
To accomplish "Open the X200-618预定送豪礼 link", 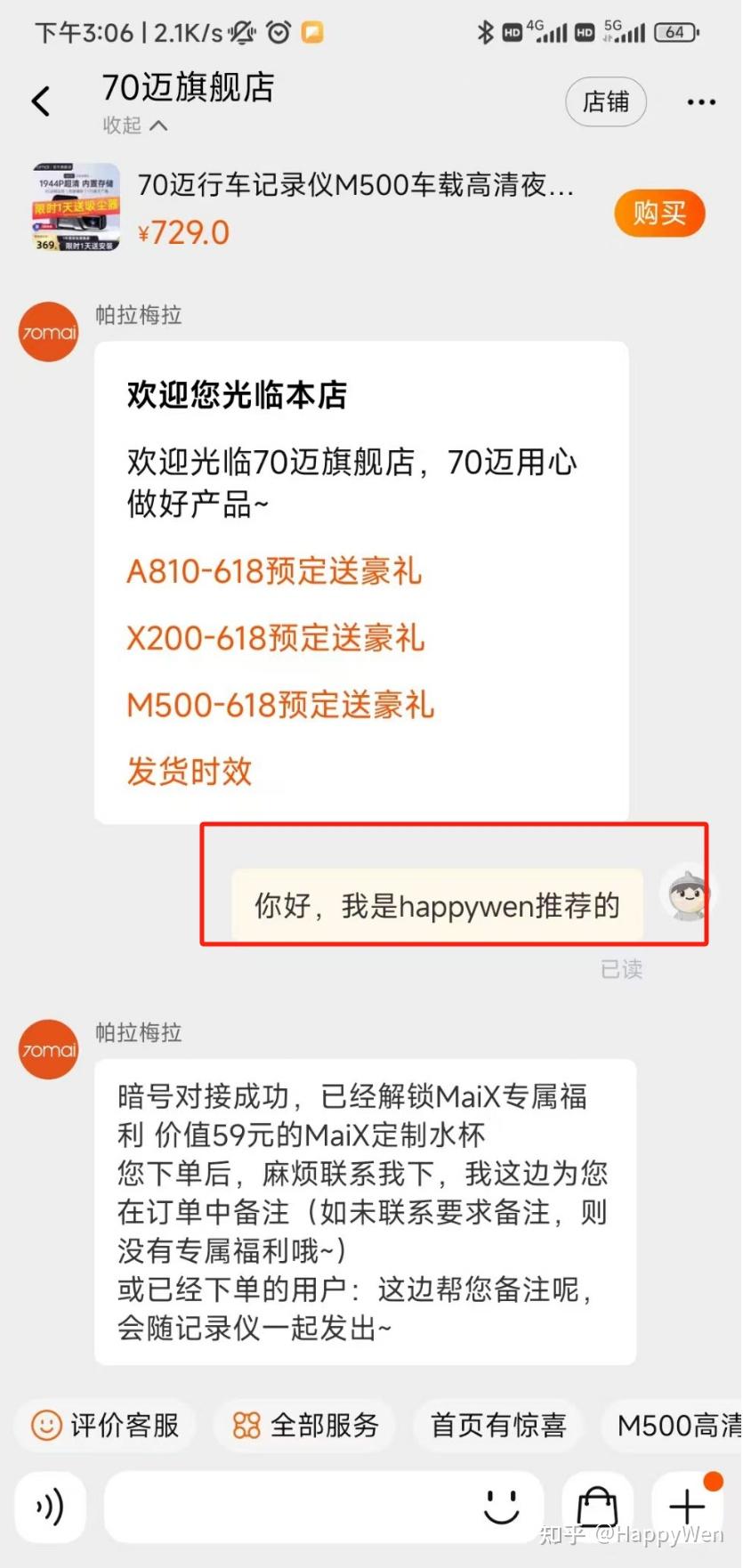I will click(276, 638).
